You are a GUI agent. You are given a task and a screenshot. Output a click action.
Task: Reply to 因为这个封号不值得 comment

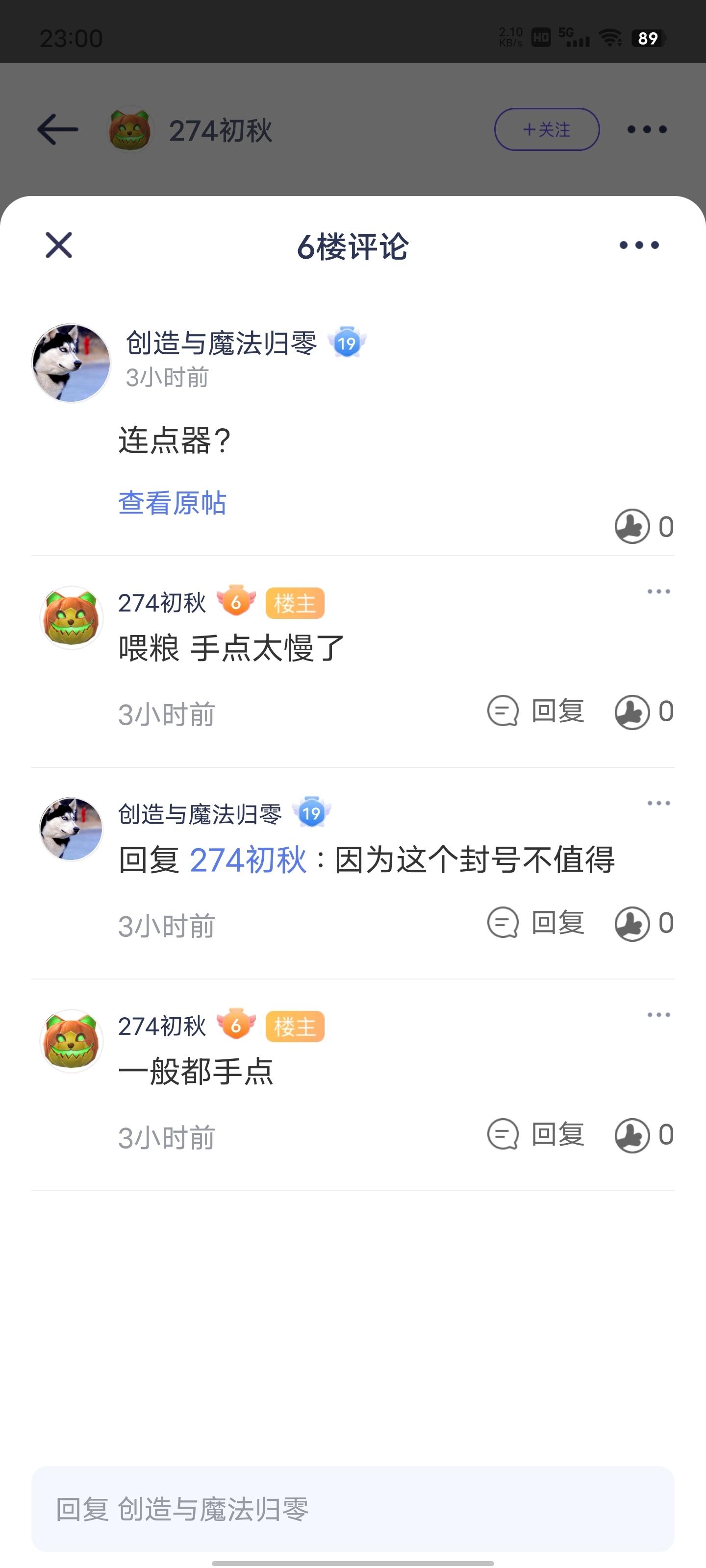[536, 923]
